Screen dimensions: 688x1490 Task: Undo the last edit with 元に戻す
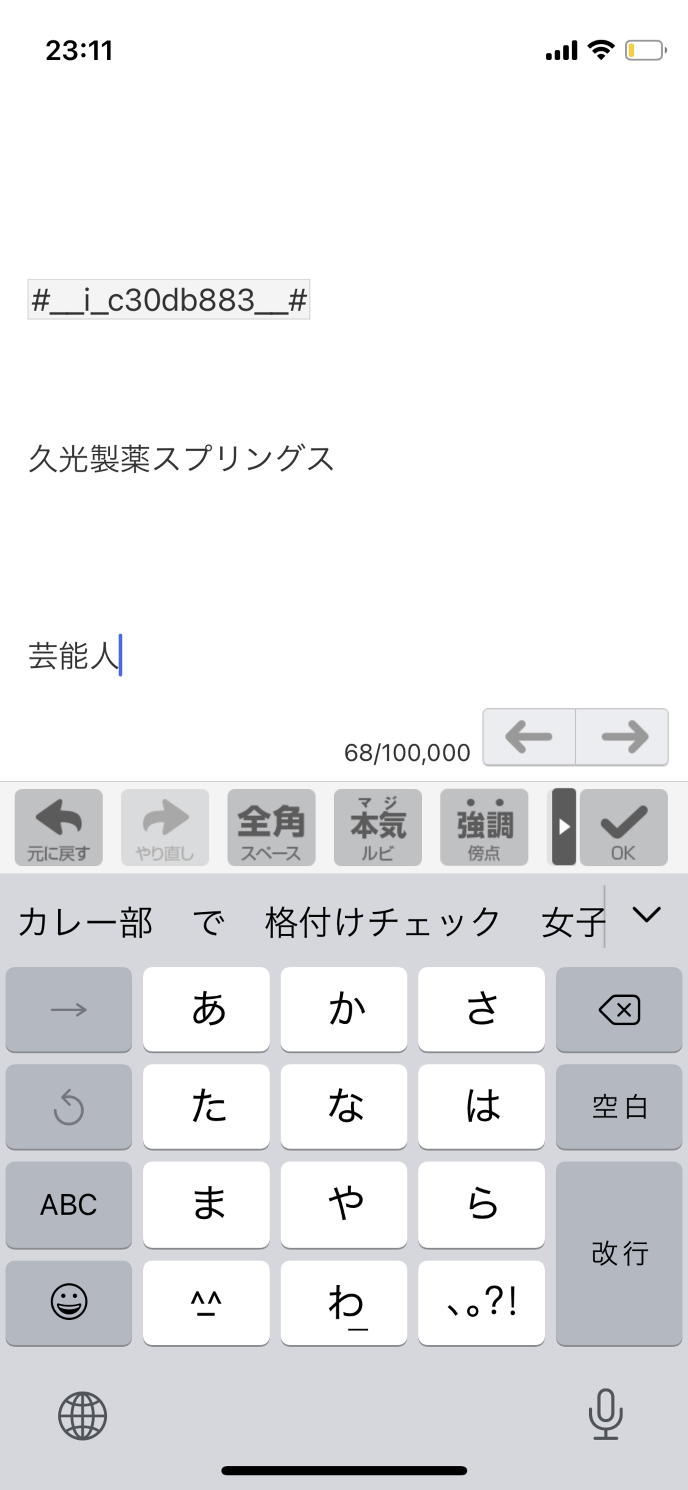58,827
